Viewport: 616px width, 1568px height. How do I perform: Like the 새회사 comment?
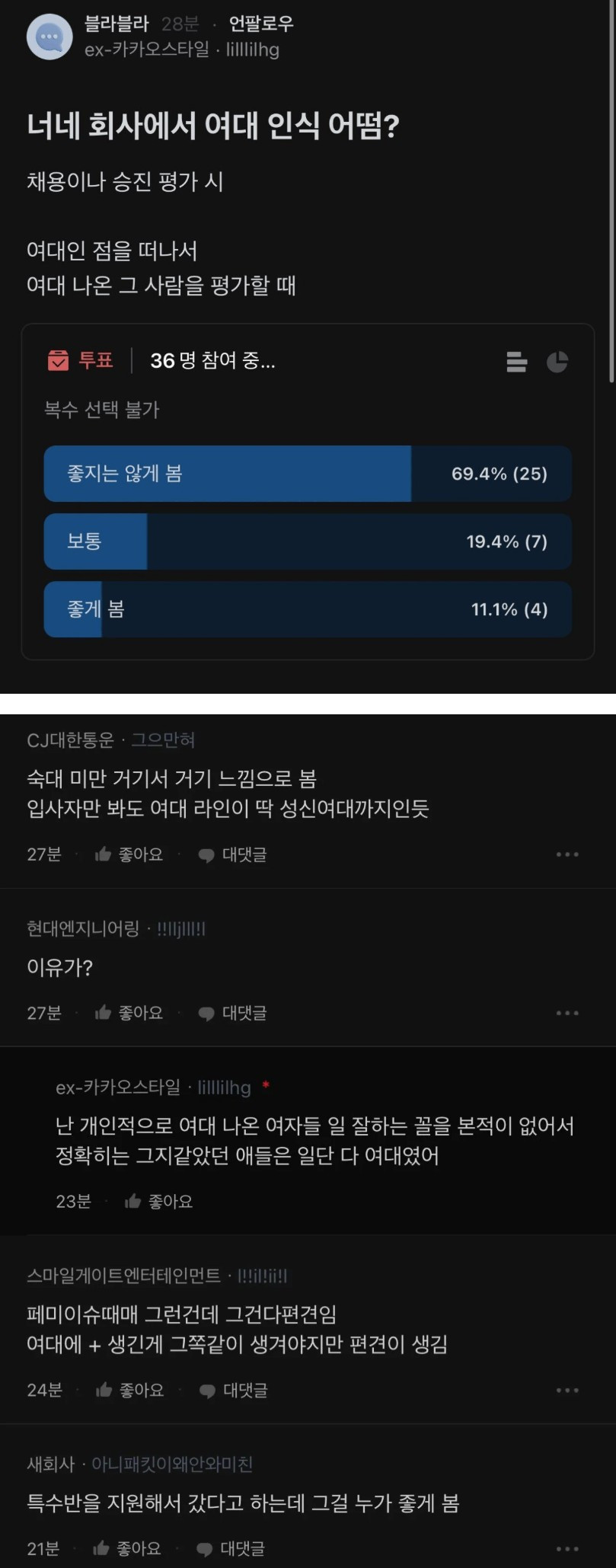point(127,1548)
